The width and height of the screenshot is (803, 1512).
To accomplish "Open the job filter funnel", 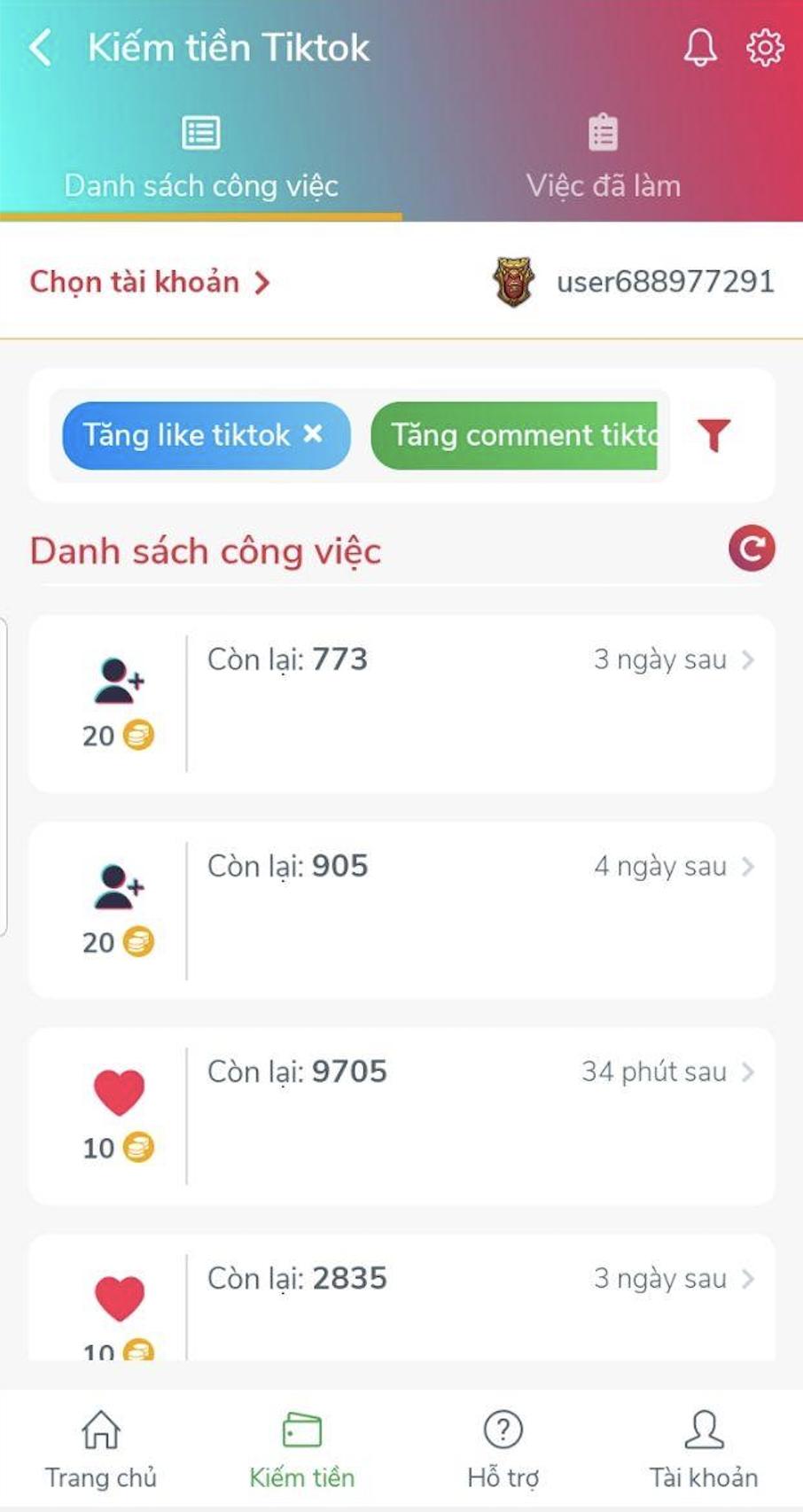I will (713, 435).
